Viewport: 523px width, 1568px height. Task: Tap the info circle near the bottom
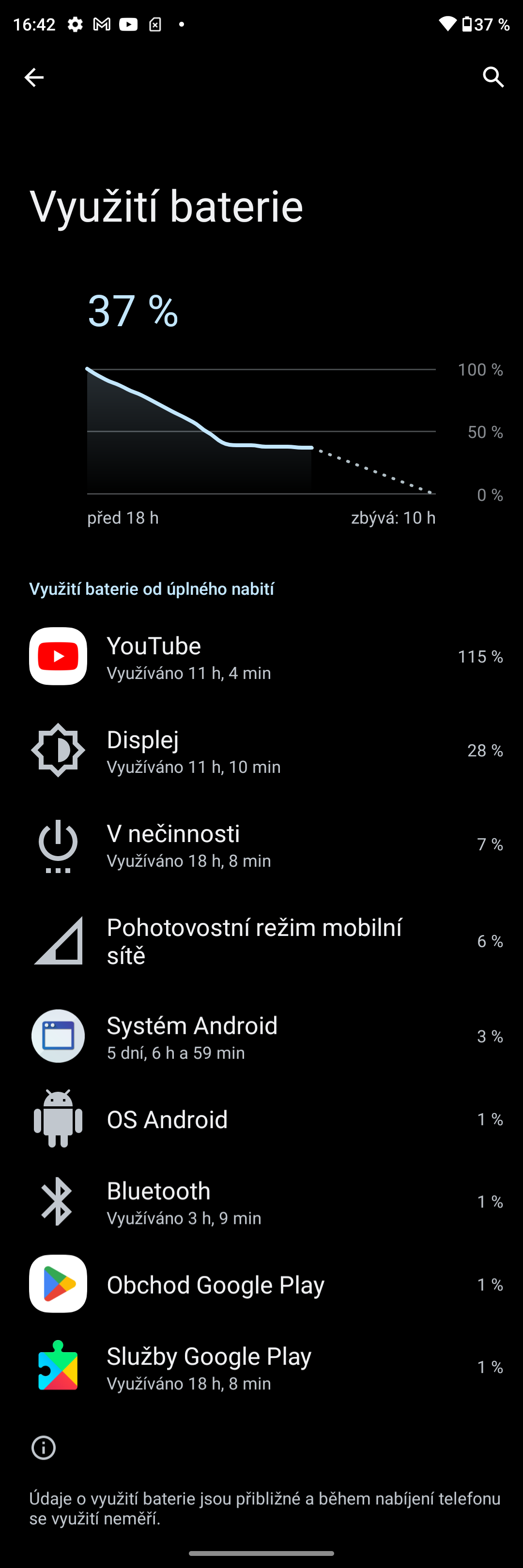tap(43, 1447)
